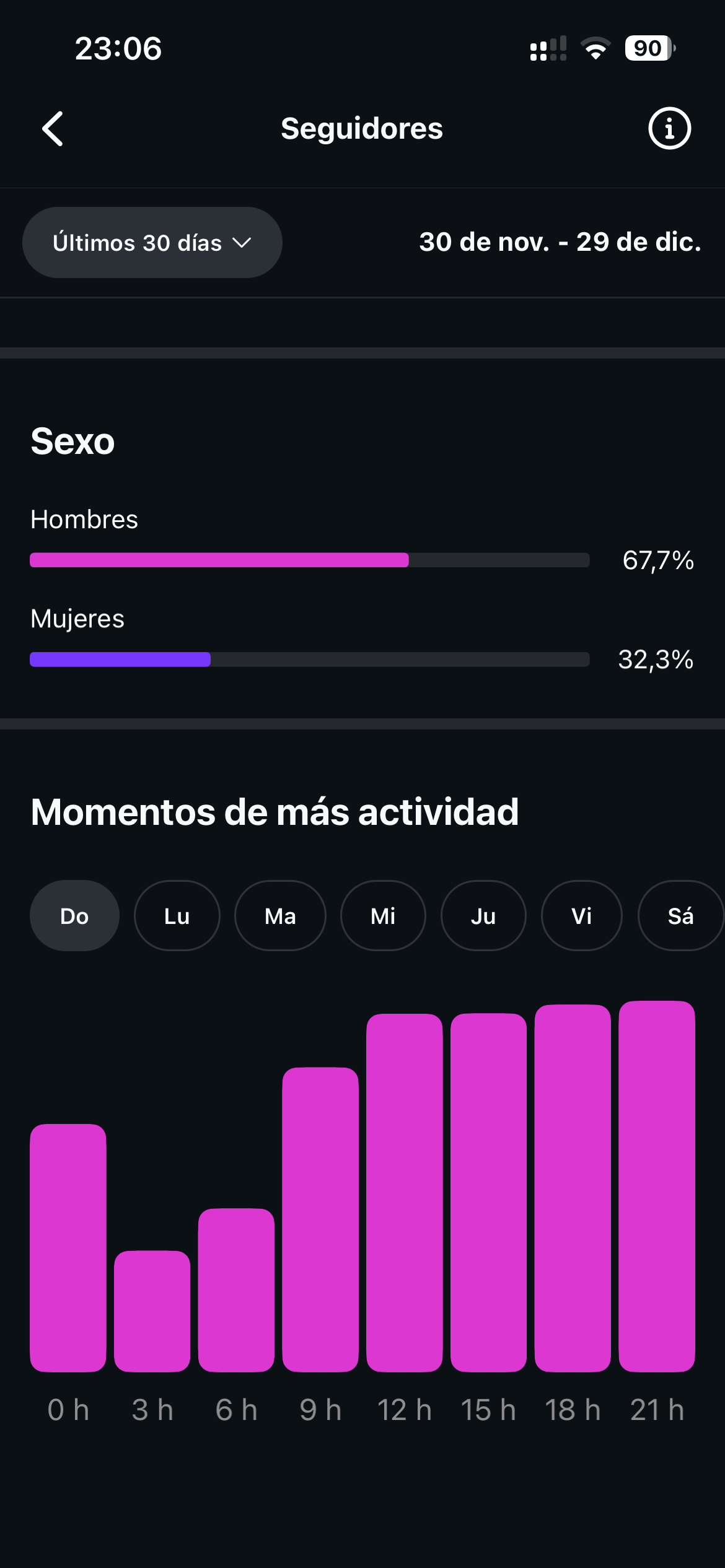The image size is (725, 1568).
Task: Select the Mi day filter
Action: pos(383,915)
